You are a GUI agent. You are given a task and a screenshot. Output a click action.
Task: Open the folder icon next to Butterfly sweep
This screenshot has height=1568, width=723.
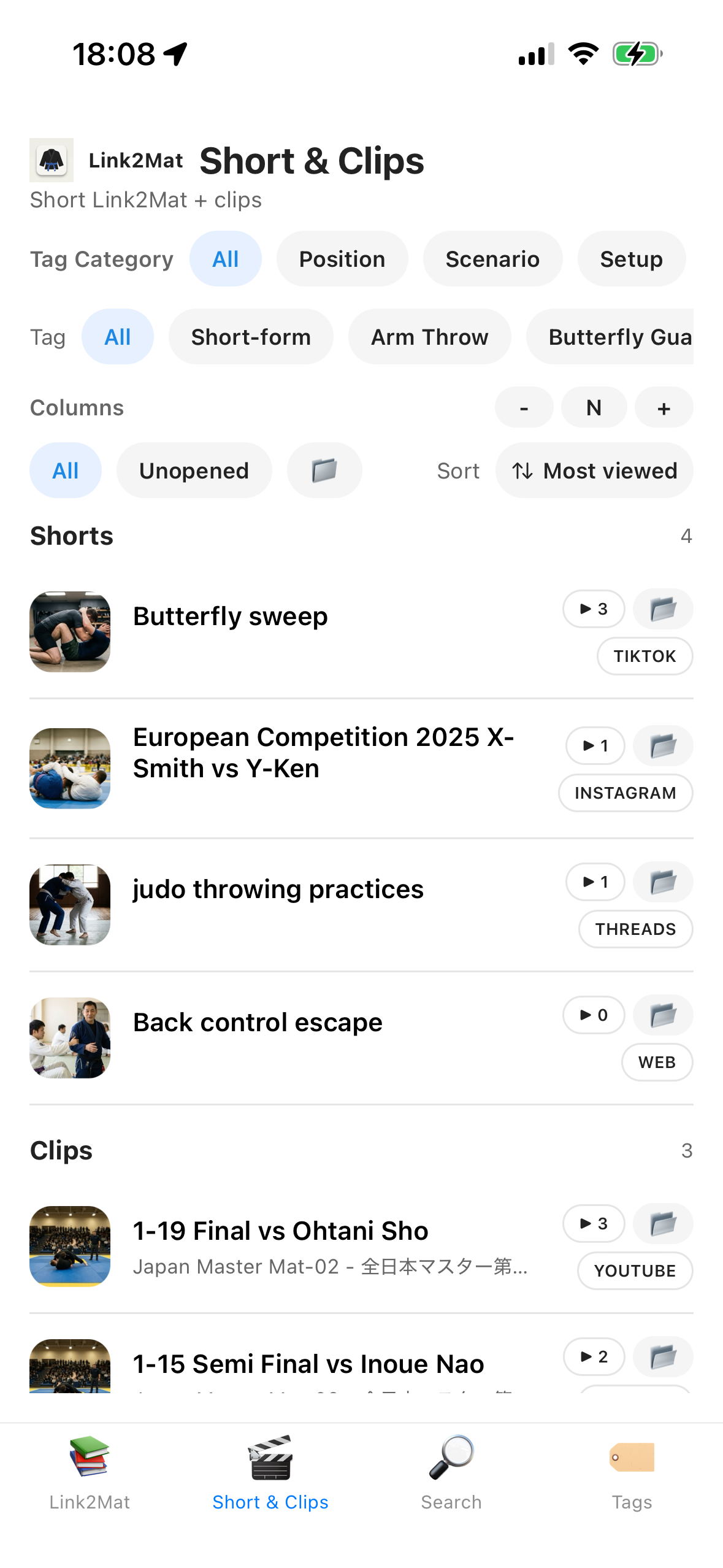click(x=662, y=609)
